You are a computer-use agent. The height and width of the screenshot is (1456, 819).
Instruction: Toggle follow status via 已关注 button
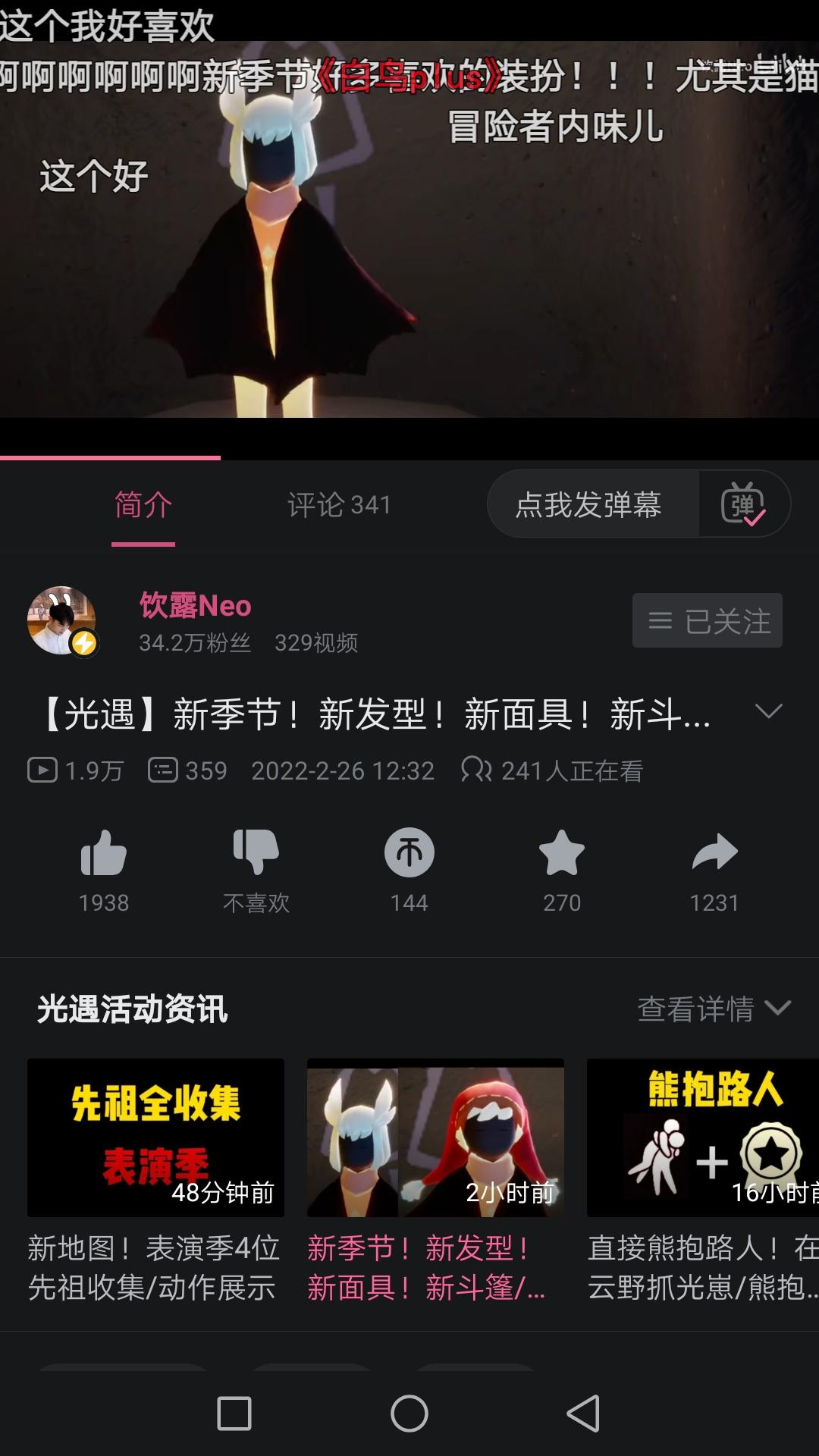point(707,620)
